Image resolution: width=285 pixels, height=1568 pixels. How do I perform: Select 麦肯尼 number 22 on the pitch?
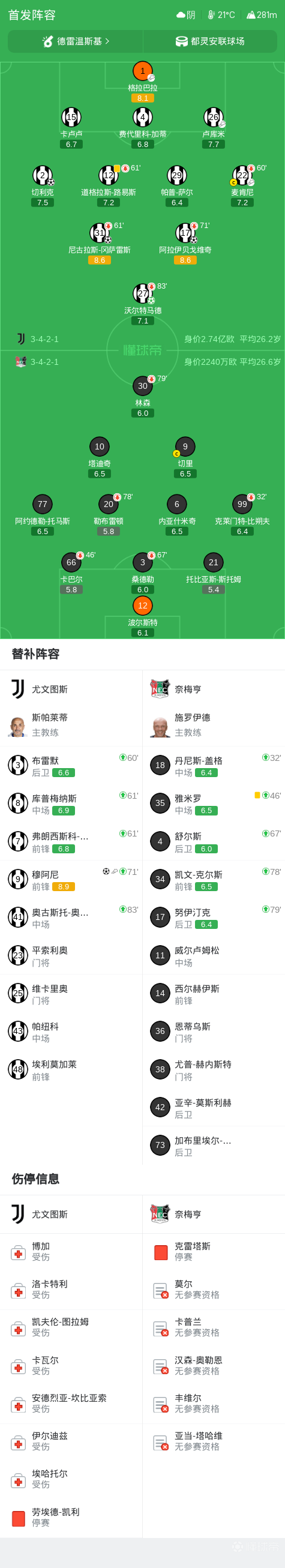pyautogui.click(x=242, y=185)
